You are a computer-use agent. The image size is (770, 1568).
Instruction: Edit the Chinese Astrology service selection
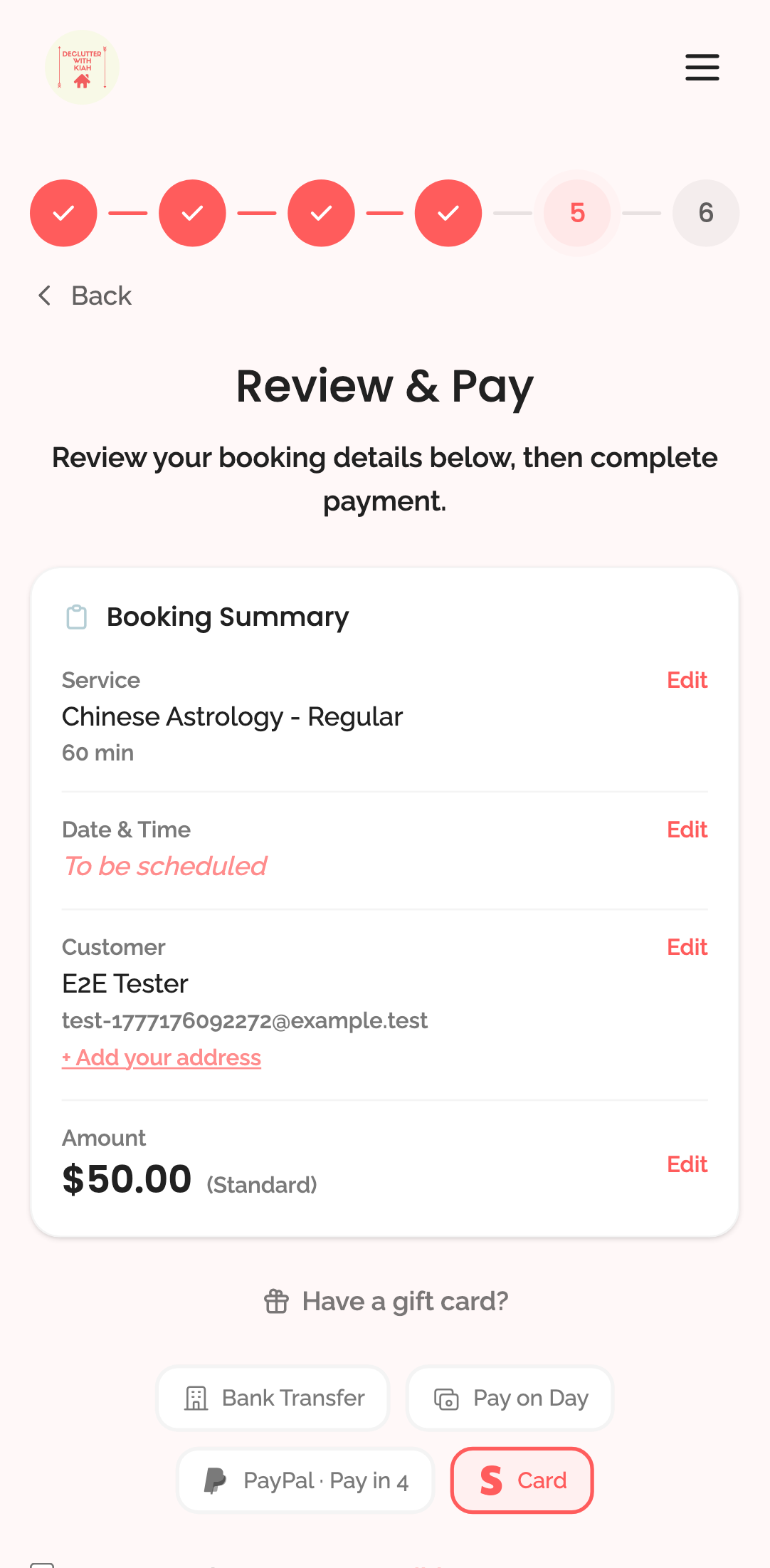[x=687, y=680]
